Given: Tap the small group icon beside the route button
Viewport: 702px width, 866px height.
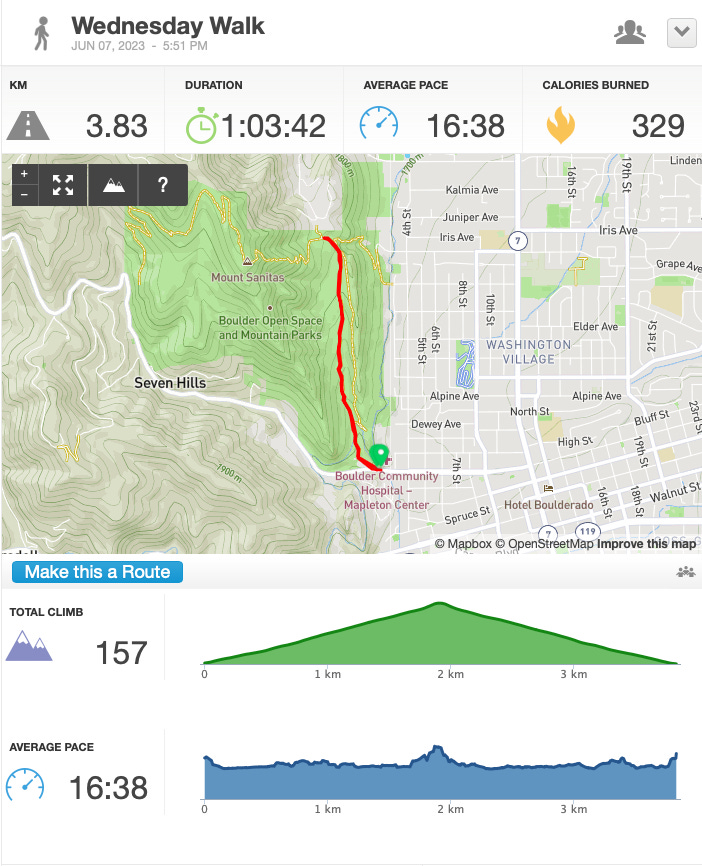Looking at the screenshot, I should pos(685,572).
